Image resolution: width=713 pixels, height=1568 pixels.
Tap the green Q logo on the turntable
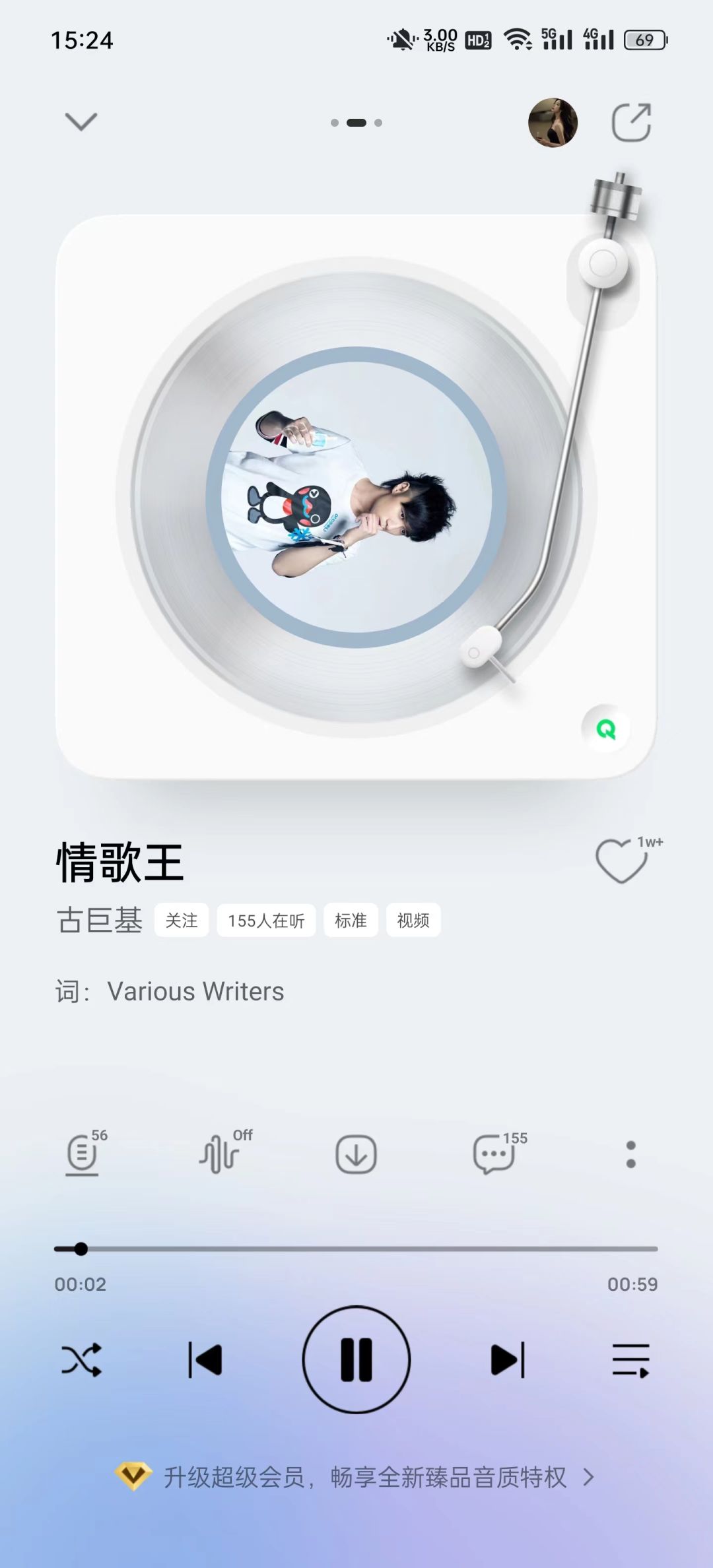(605, 730)
